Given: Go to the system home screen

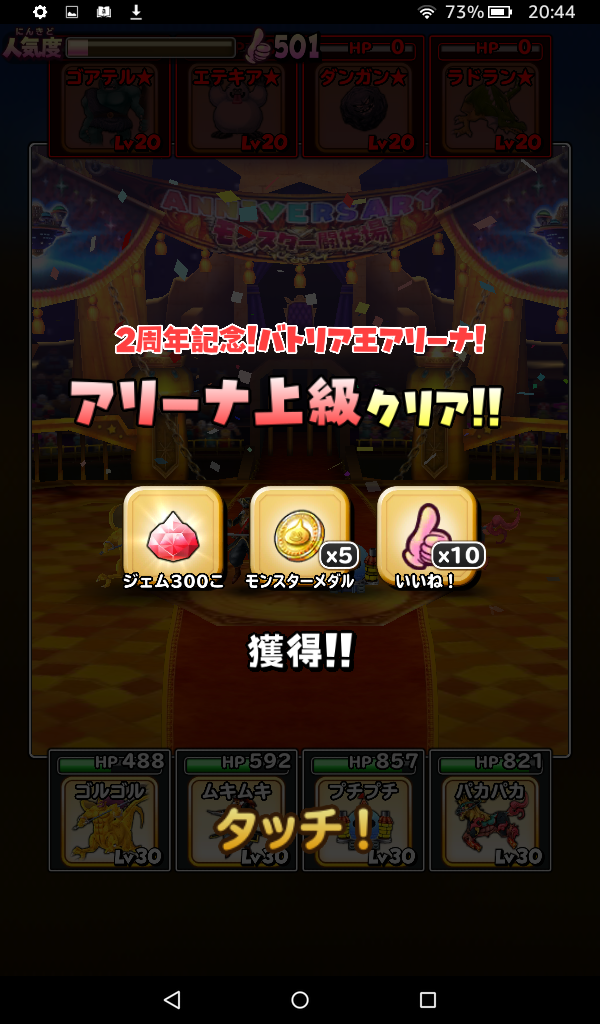Looking at the screenshot, I should pos(300,1000).
